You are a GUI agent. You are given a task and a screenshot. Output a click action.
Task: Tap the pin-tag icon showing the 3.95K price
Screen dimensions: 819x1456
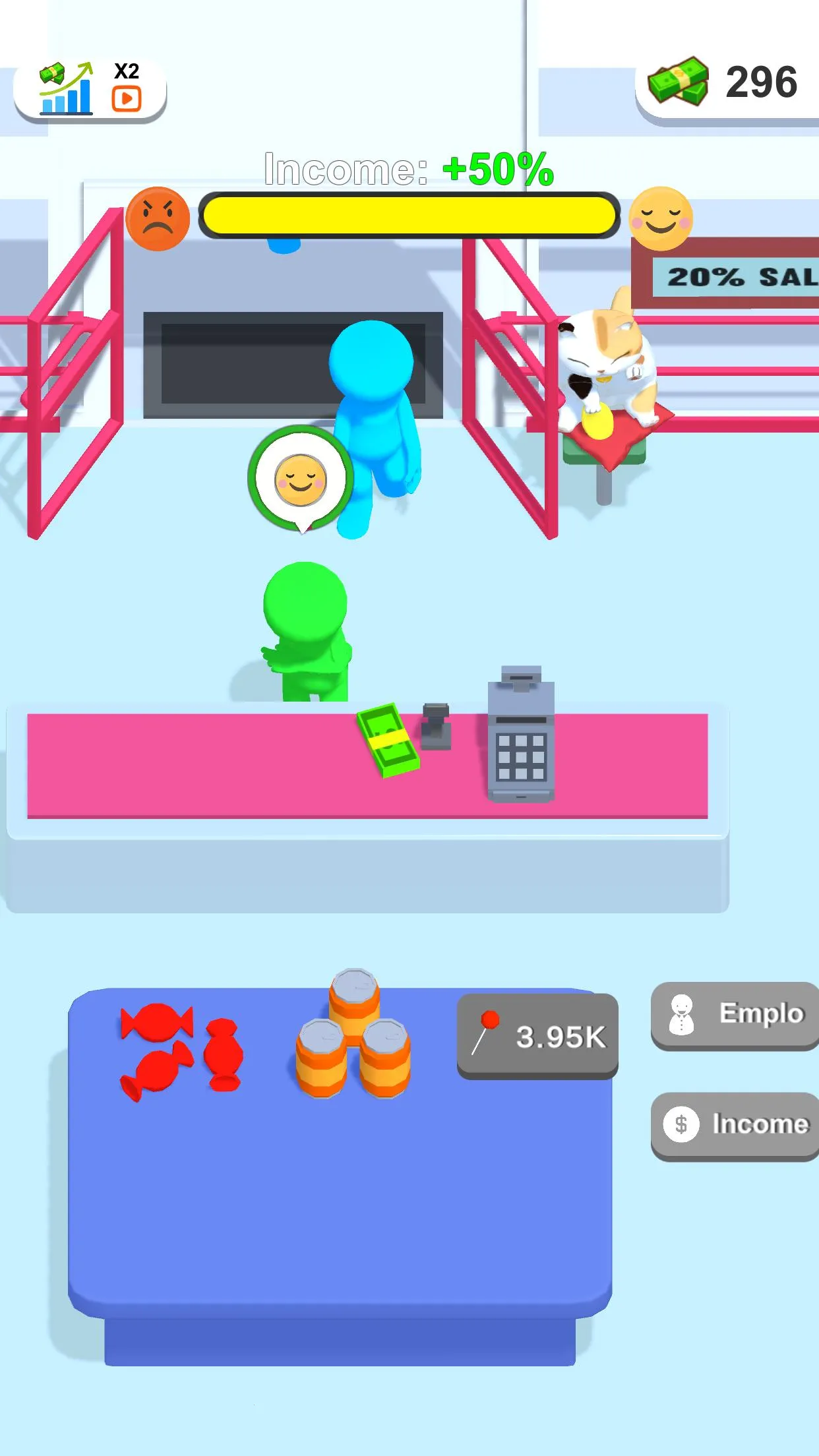pos(488,1019)
